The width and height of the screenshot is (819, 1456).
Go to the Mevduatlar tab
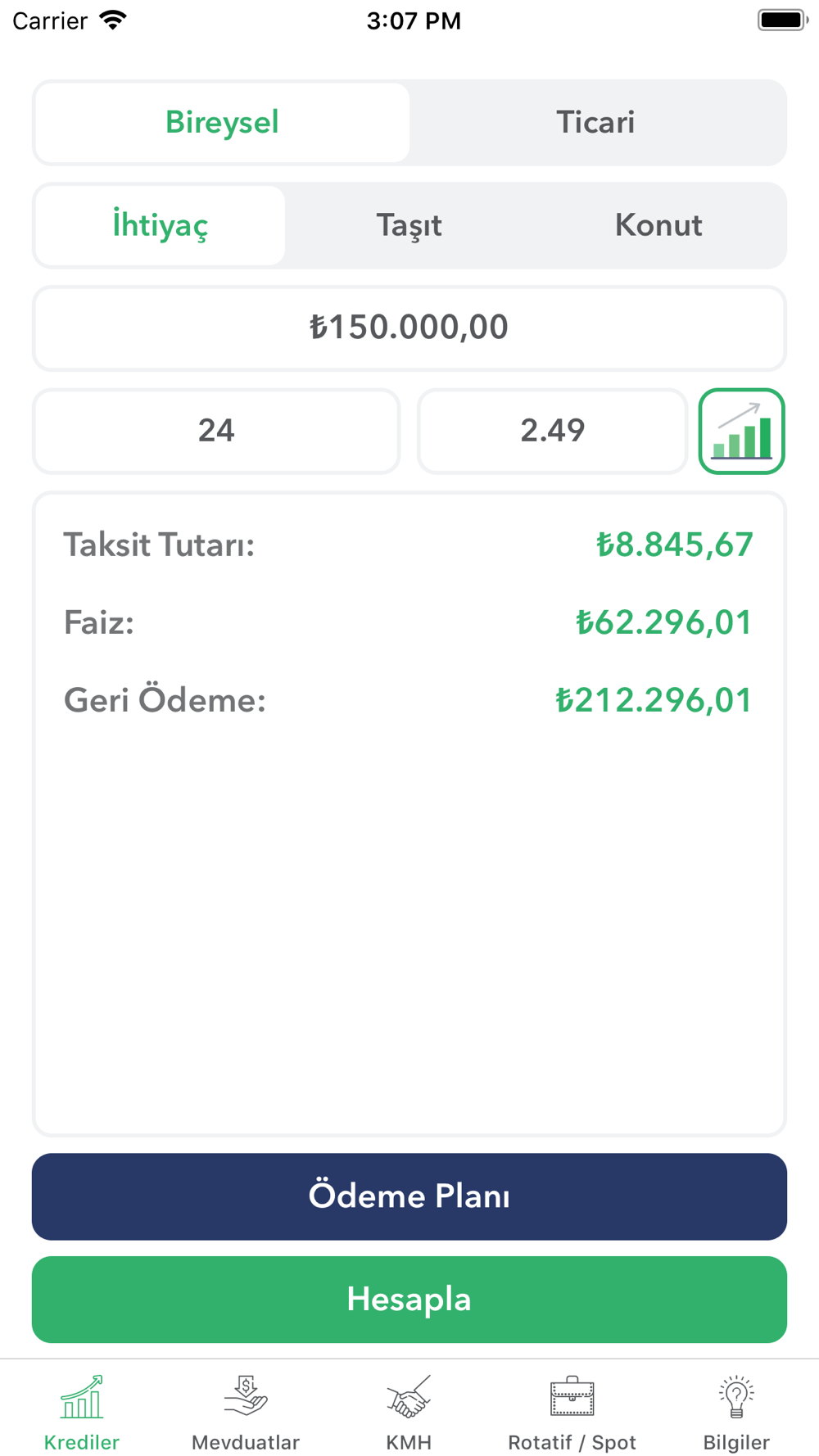[246, 1412]
